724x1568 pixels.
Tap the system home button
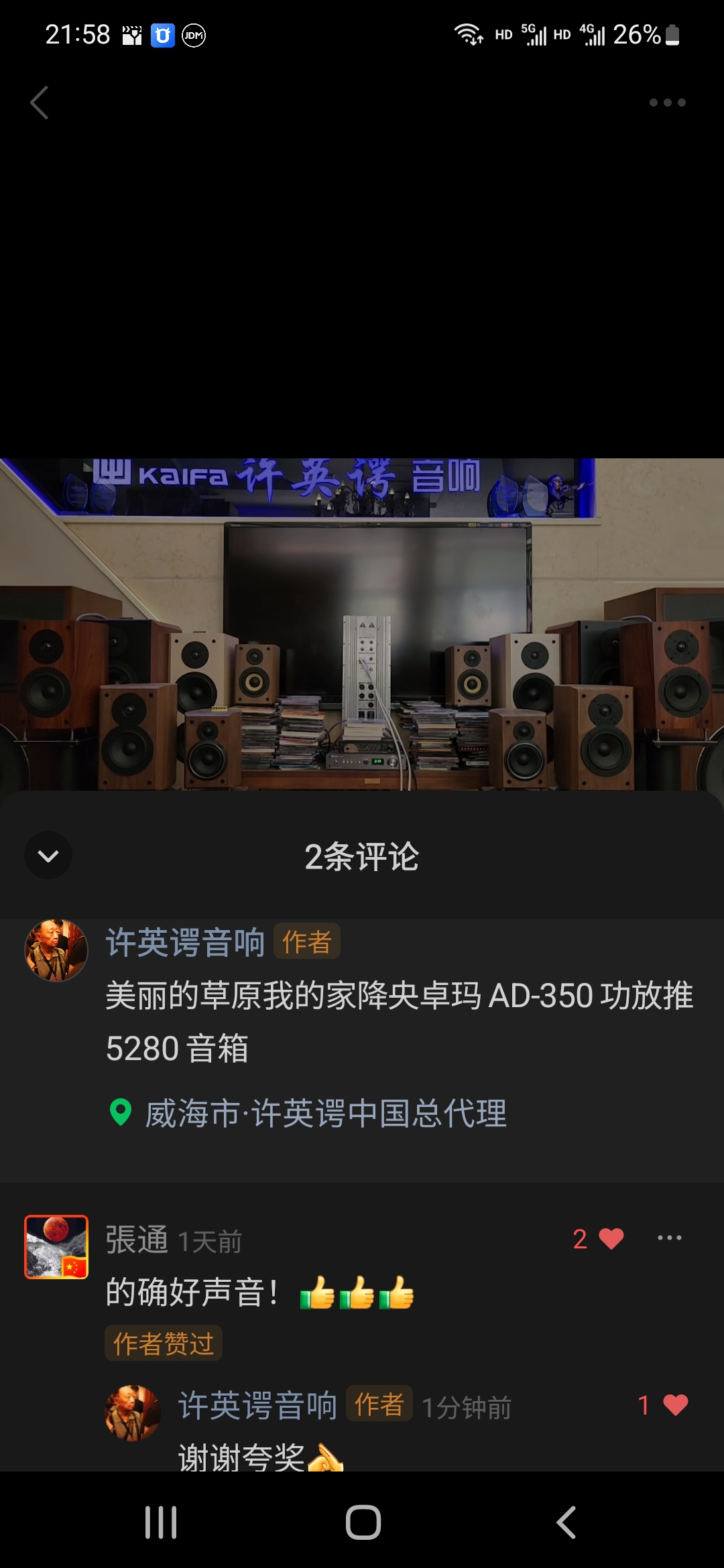point(363,1522)
